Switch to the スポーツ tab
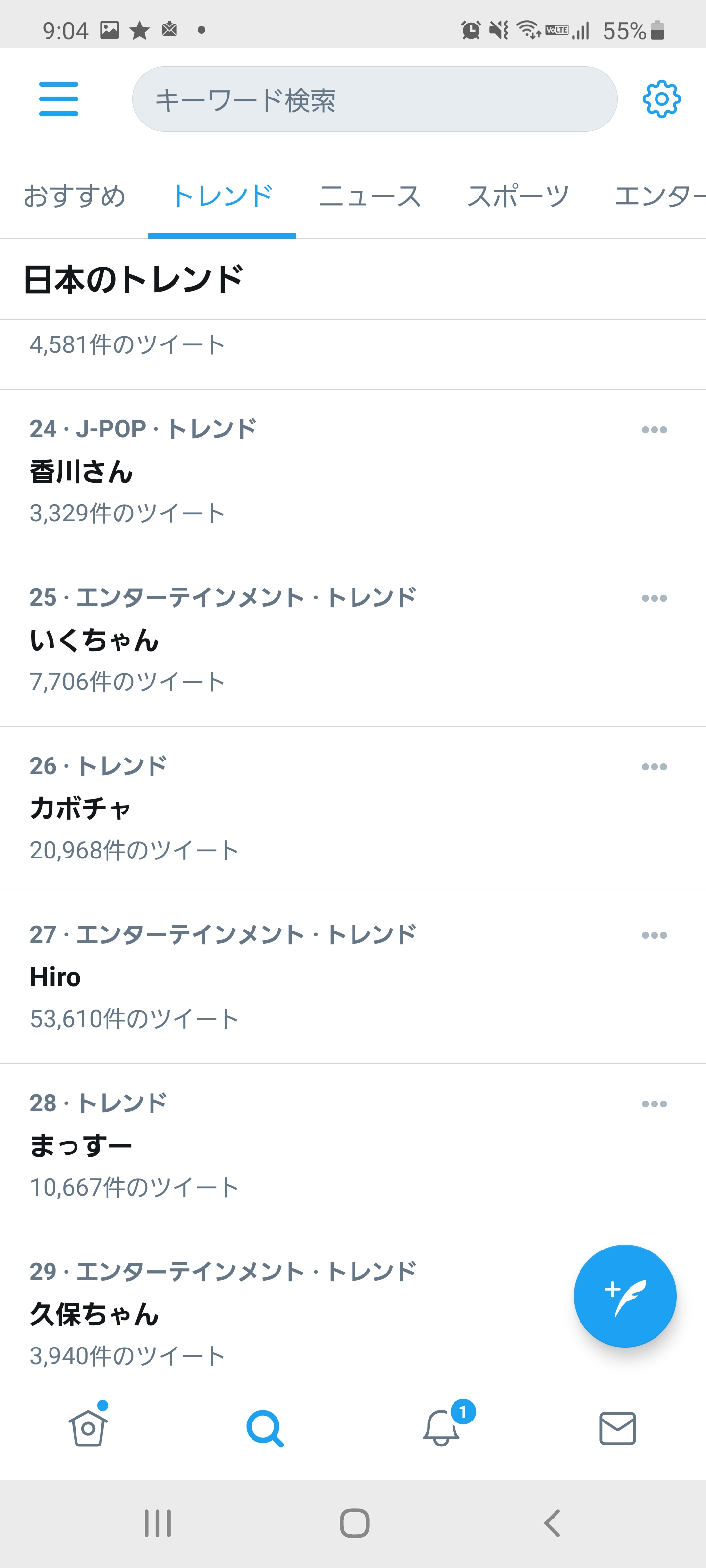Viewport: 706px width, 1568px height. tap(518, 196)
